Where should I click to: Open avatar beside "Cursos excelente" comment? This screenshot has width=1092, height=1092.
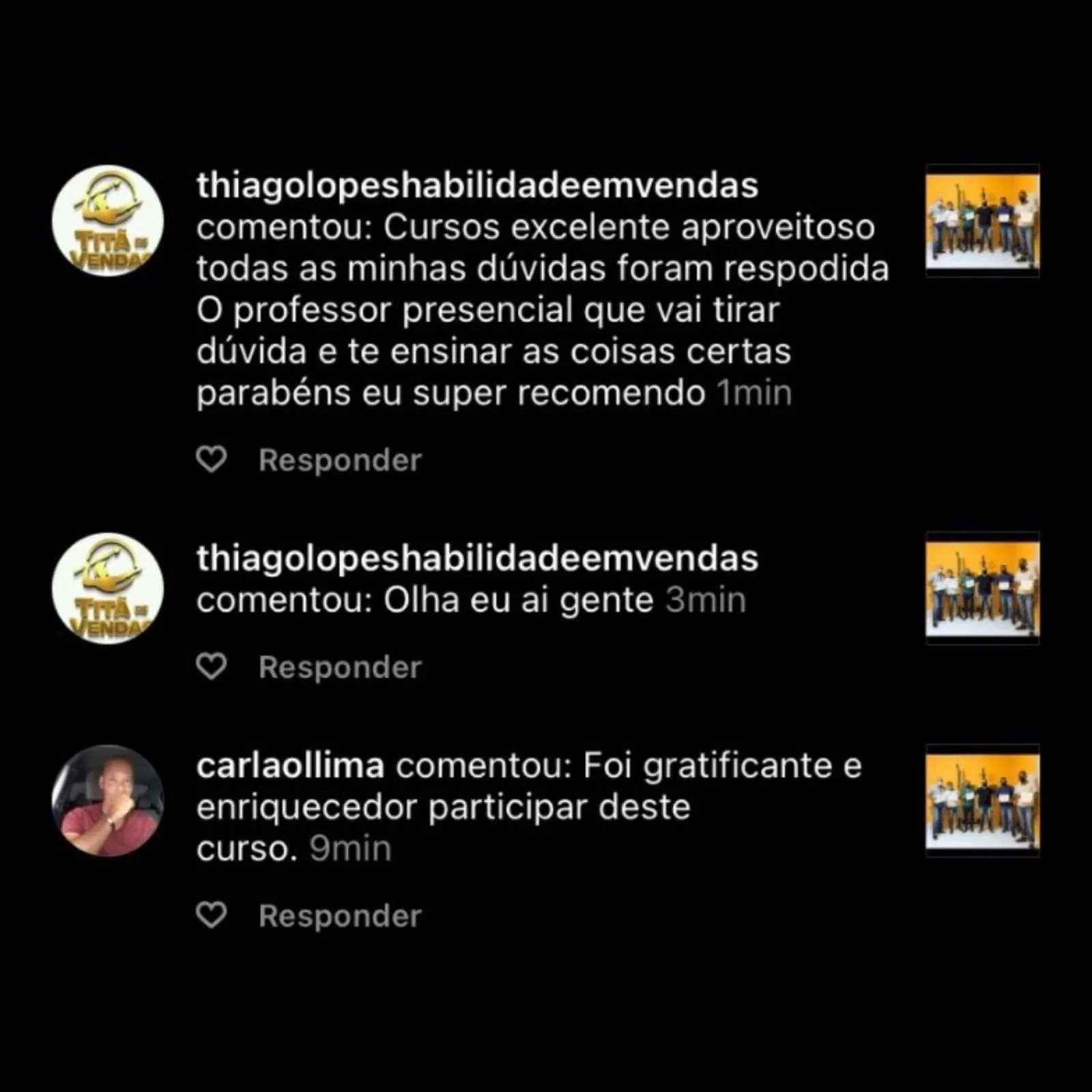(x=108, y=220)
